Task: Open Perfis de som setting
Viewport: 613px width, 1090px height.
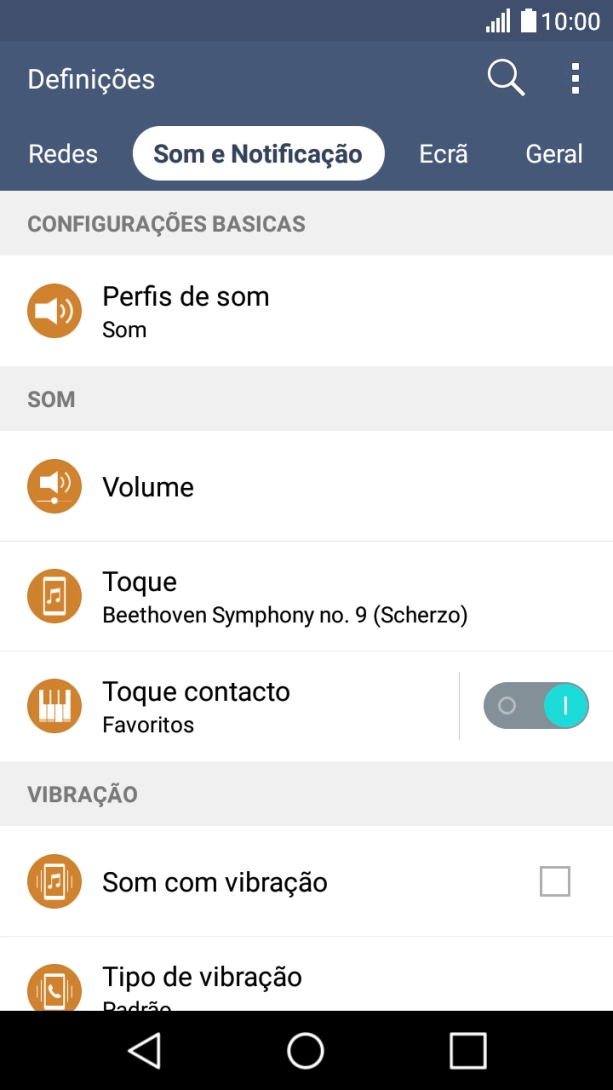Action: pos(306,311)
